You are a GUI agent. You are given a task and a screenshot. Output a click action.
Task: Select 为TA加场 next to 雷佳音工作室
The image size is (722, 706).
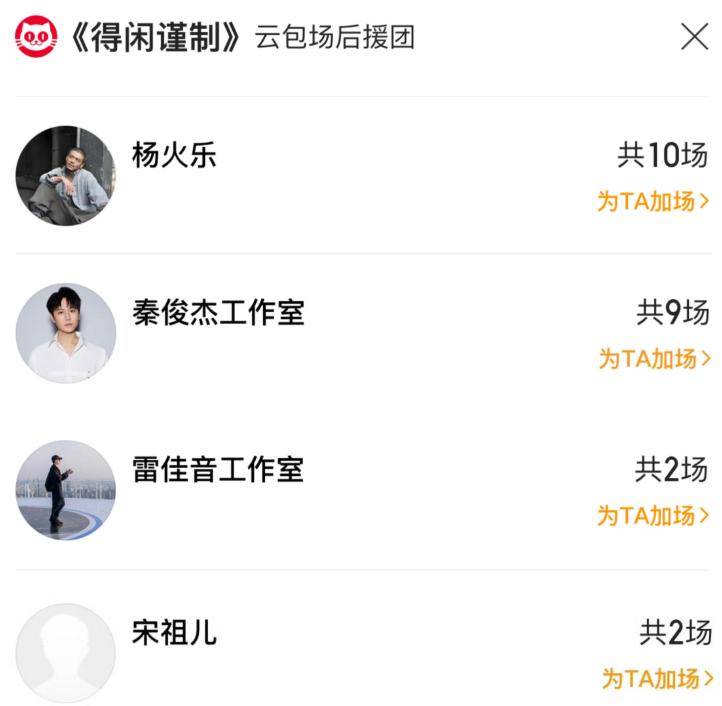653,516
